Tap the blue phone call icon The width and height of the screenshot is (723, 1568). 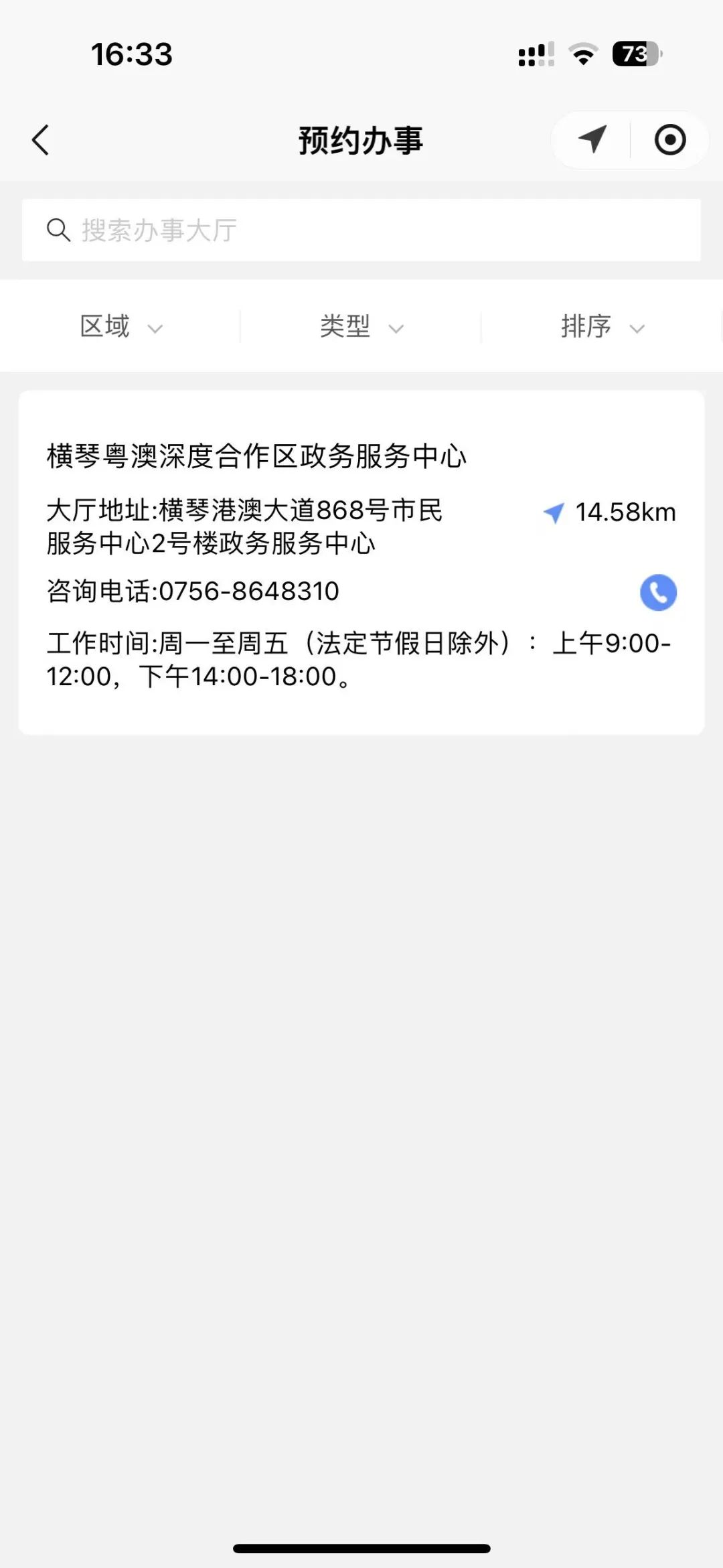coord(658,592)
